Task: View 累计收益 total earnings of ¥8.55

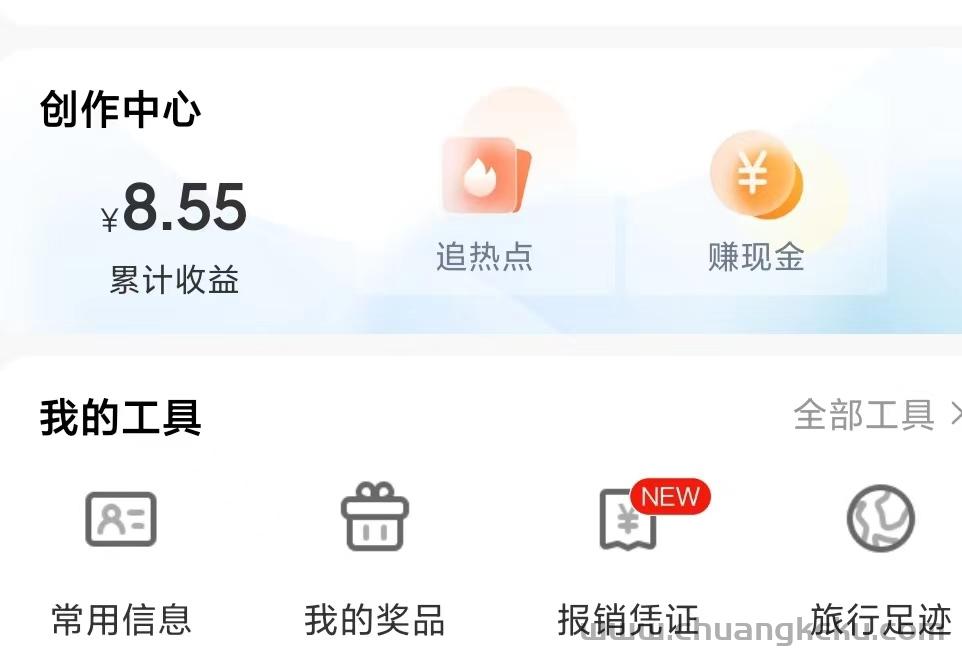Action: [175, 235]
